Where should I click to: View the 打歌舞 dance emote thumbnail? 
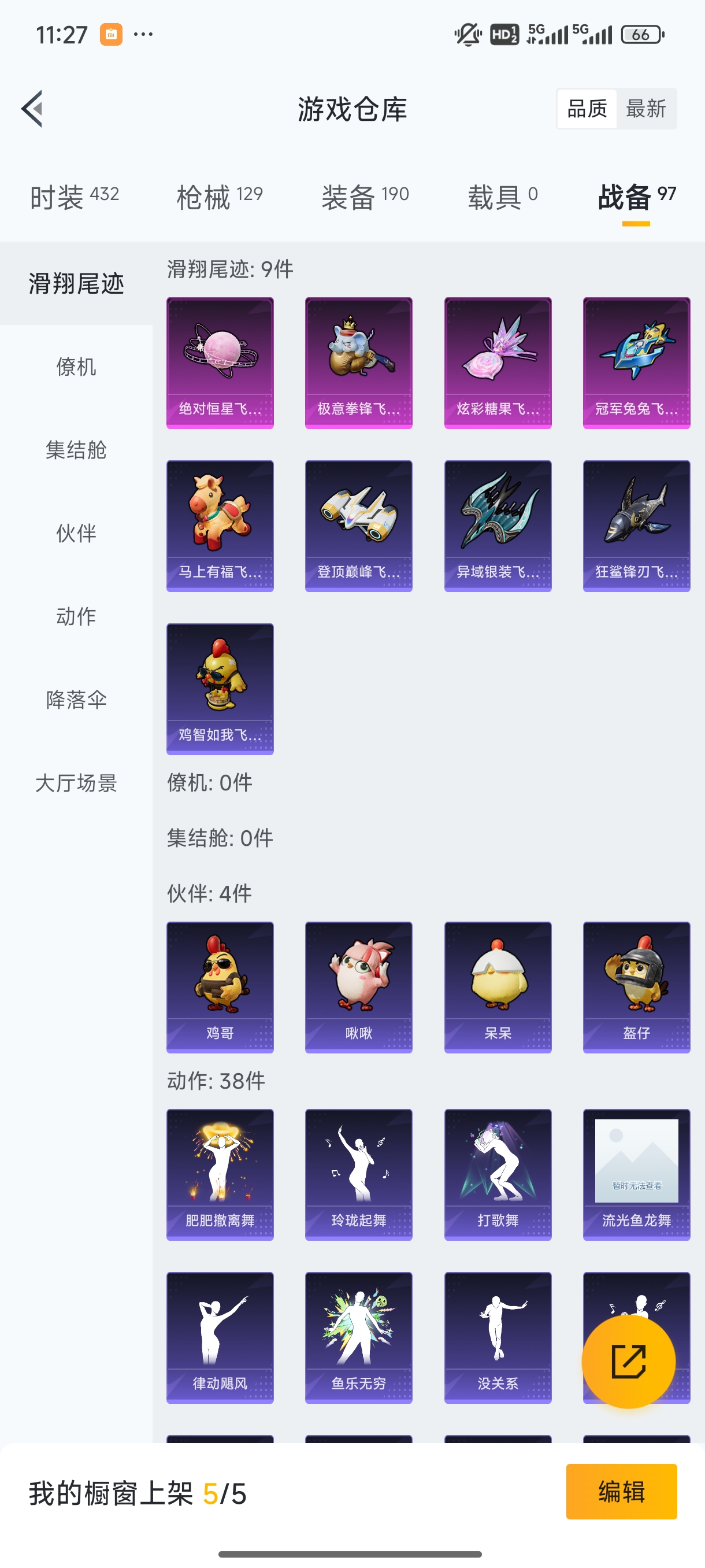tap(498, 1175)
